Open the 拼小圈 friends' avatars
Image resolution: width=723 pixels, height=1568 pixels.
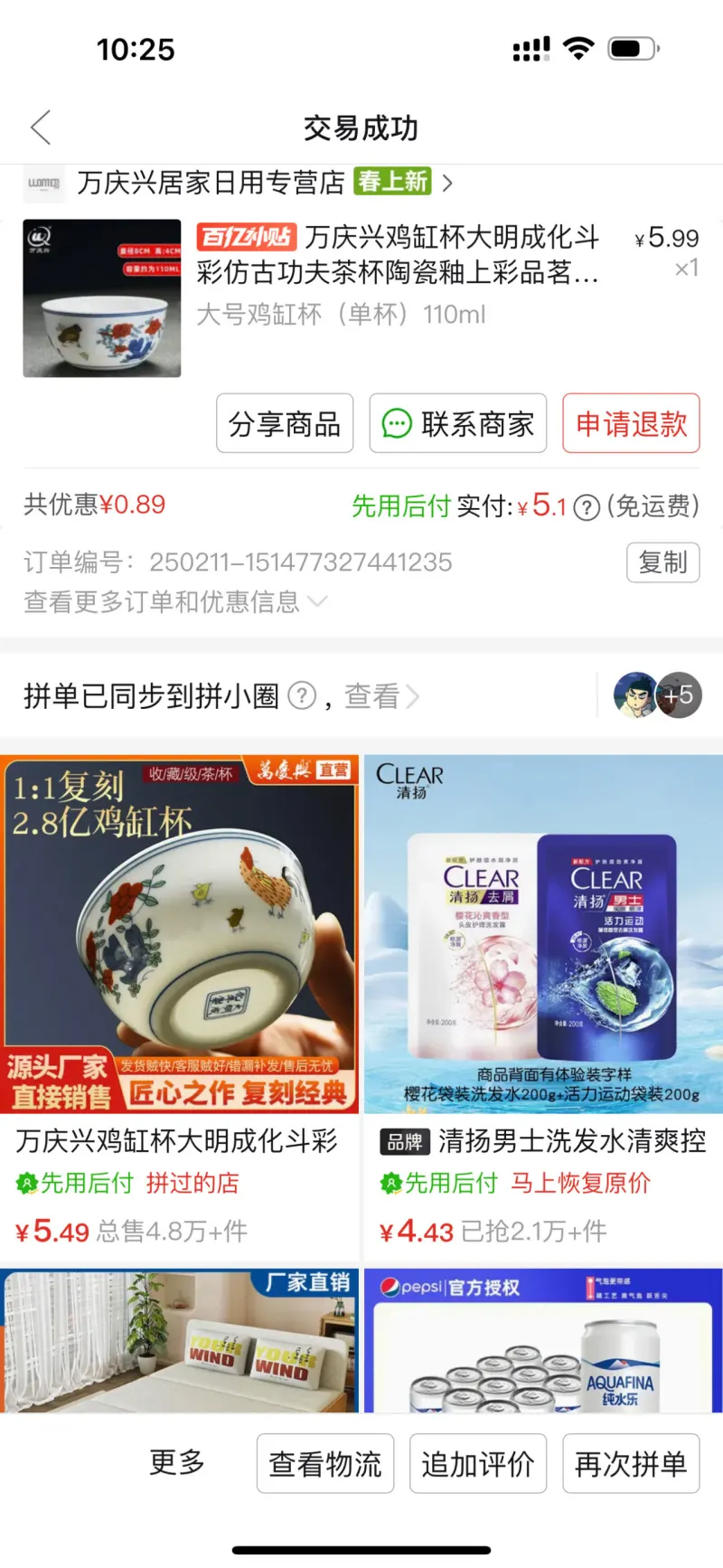[x=657, y=694]
